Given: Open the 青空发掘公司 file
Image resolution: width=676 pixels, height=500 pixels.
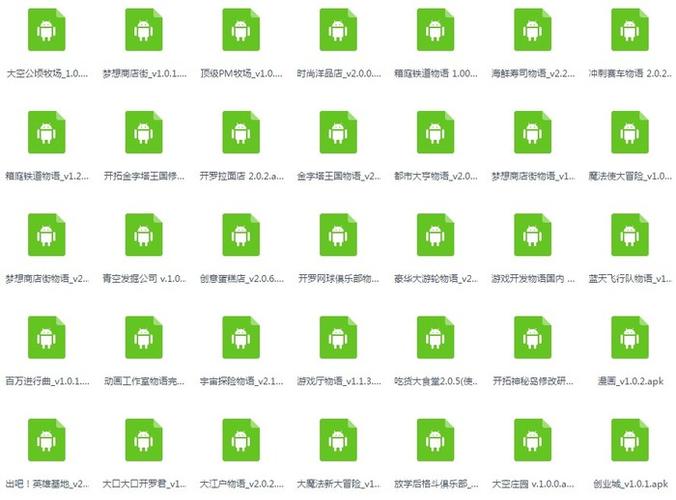Looking at the screenshot, I should pyautogui.click(x=144, y=235).
